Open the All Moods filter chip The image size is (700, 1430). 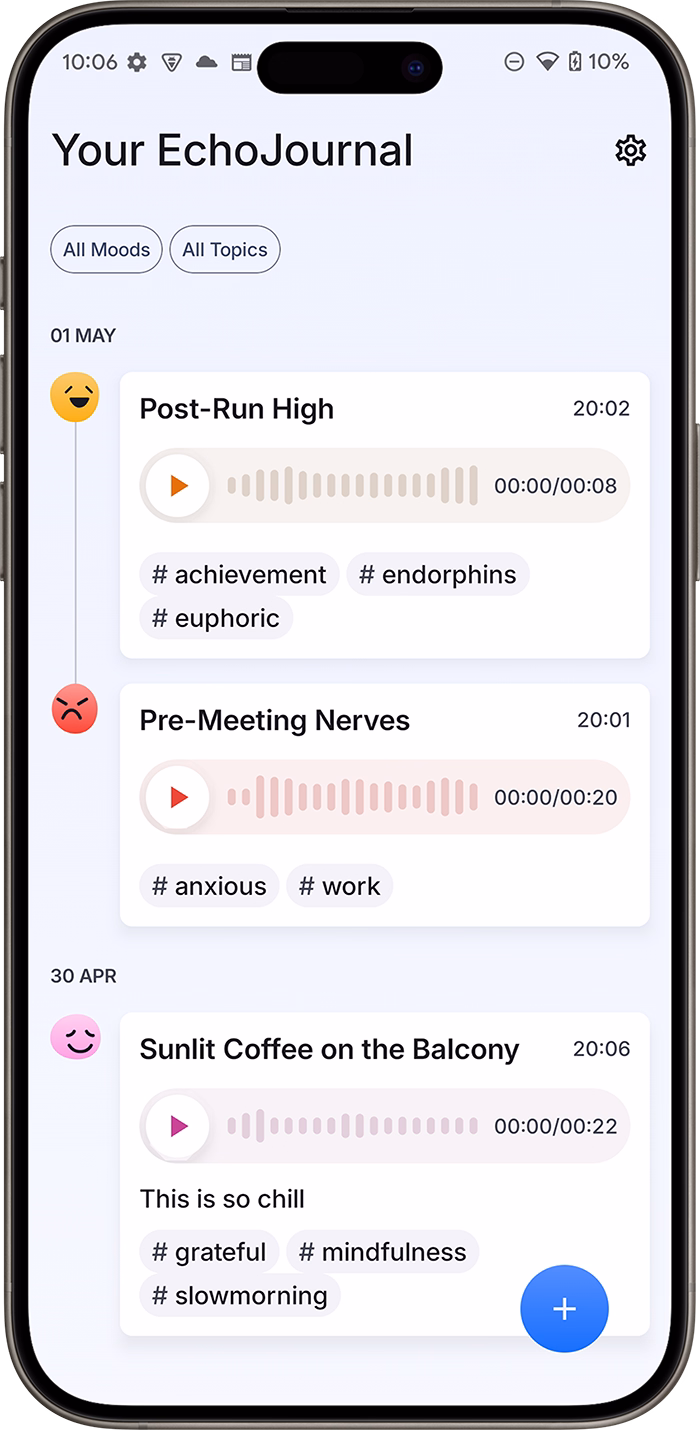[x=106, y=249]
